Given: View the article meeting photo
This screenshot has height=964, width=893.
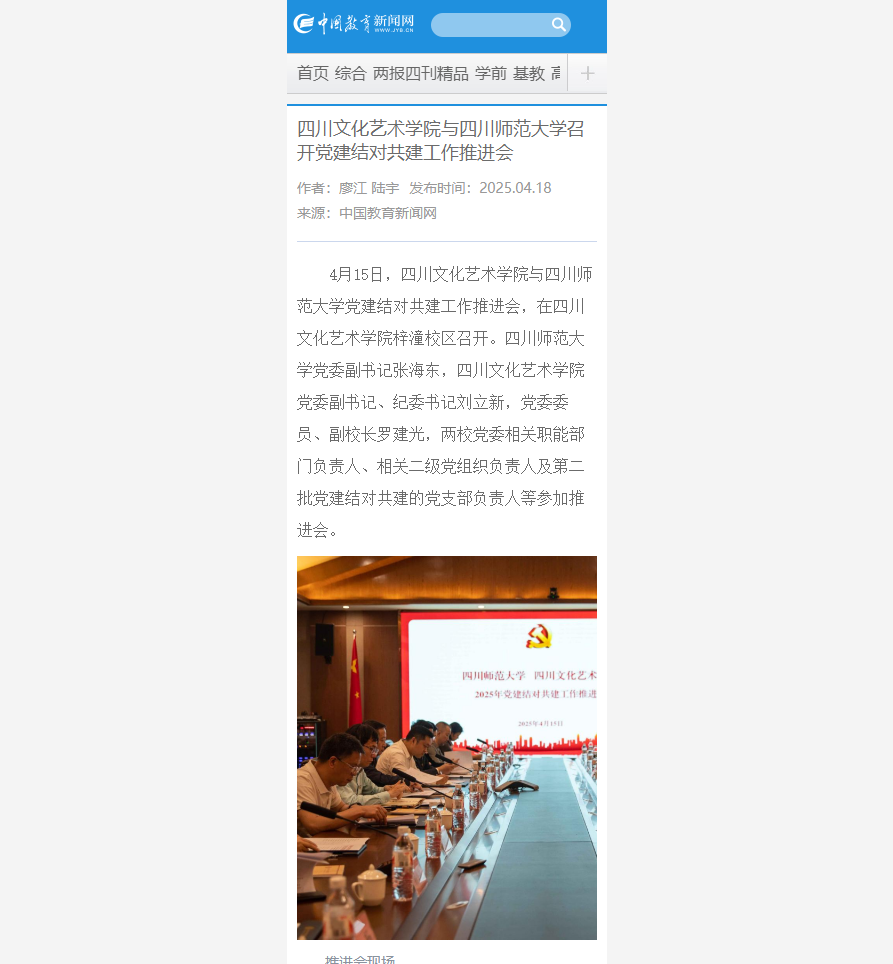Looking at the screenshot, I should click(x=446, y=747).
